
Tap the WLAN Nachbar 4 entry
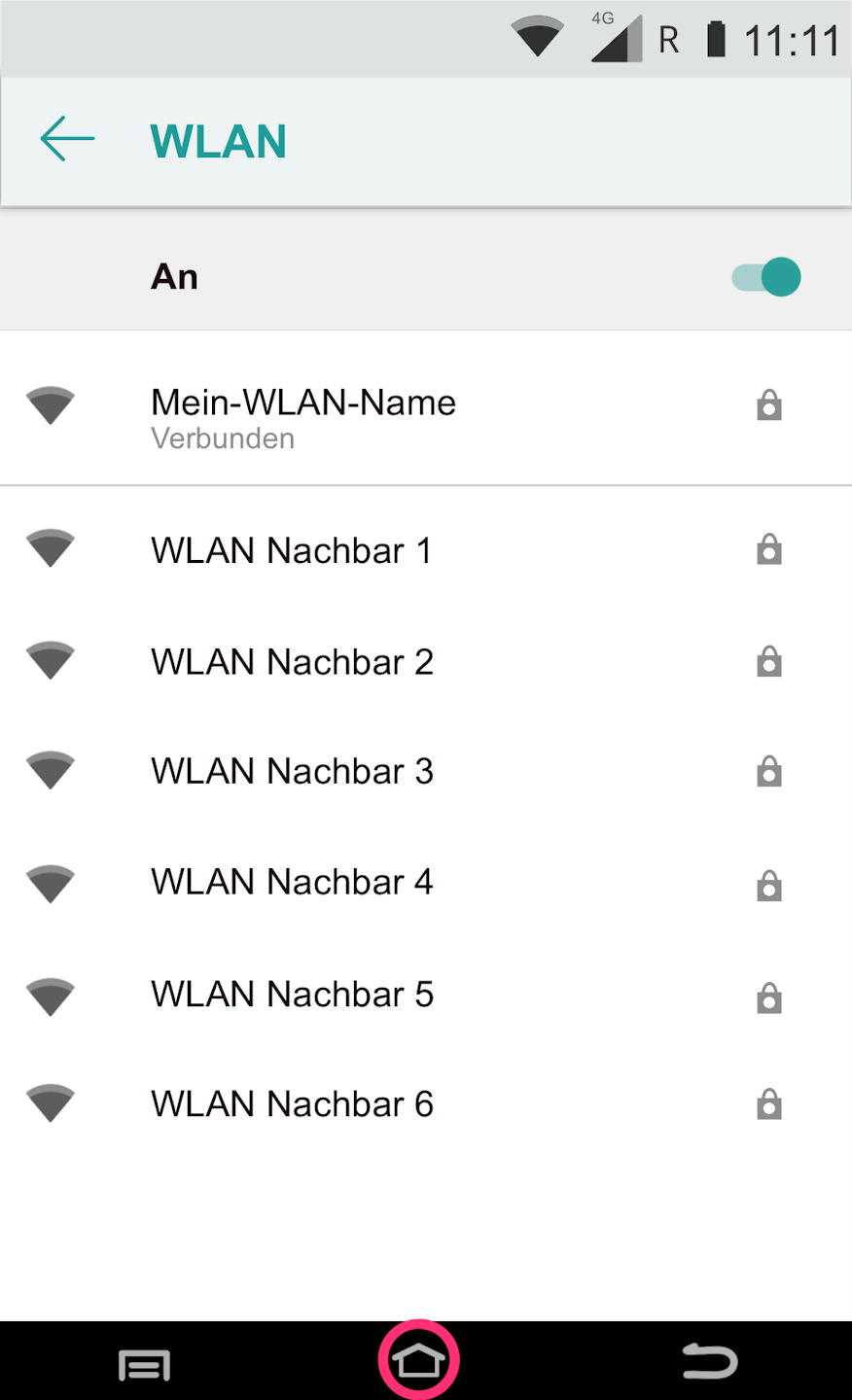(x=292, y=883)
